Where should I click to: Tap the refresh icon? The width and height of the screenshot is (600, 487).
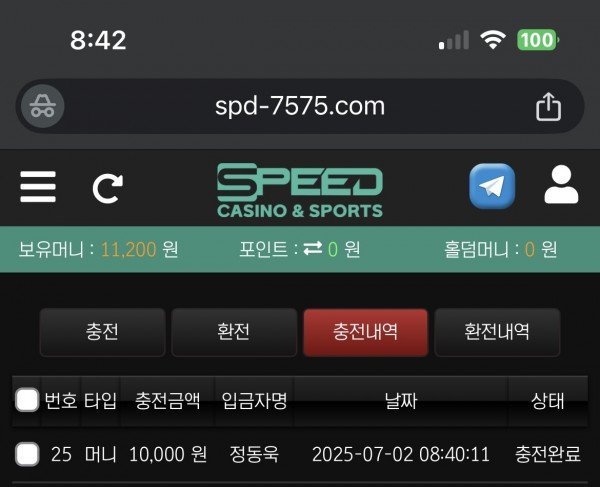tap(107, 188)
